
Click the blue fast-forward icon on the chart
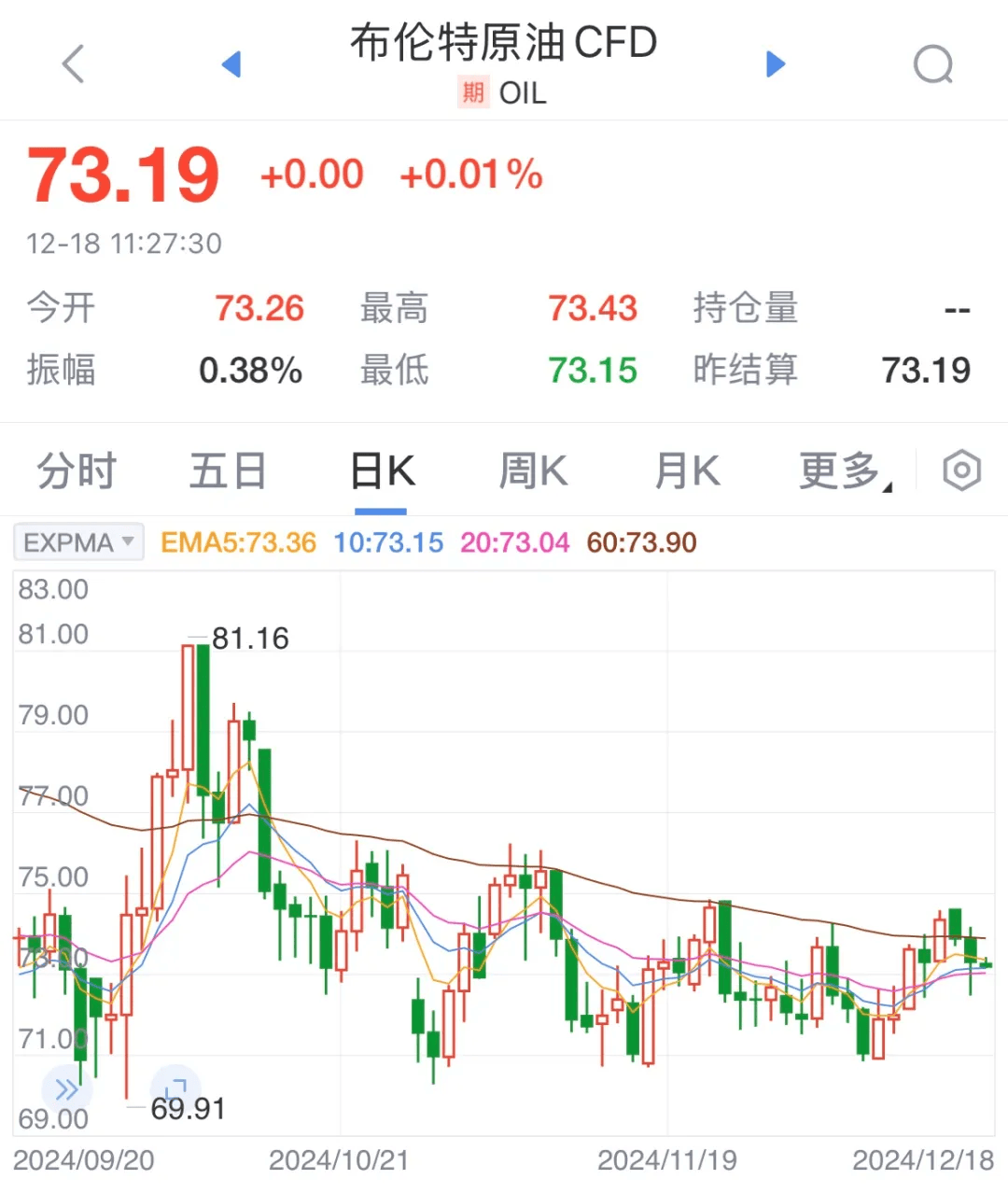[x=65, y=1088]
